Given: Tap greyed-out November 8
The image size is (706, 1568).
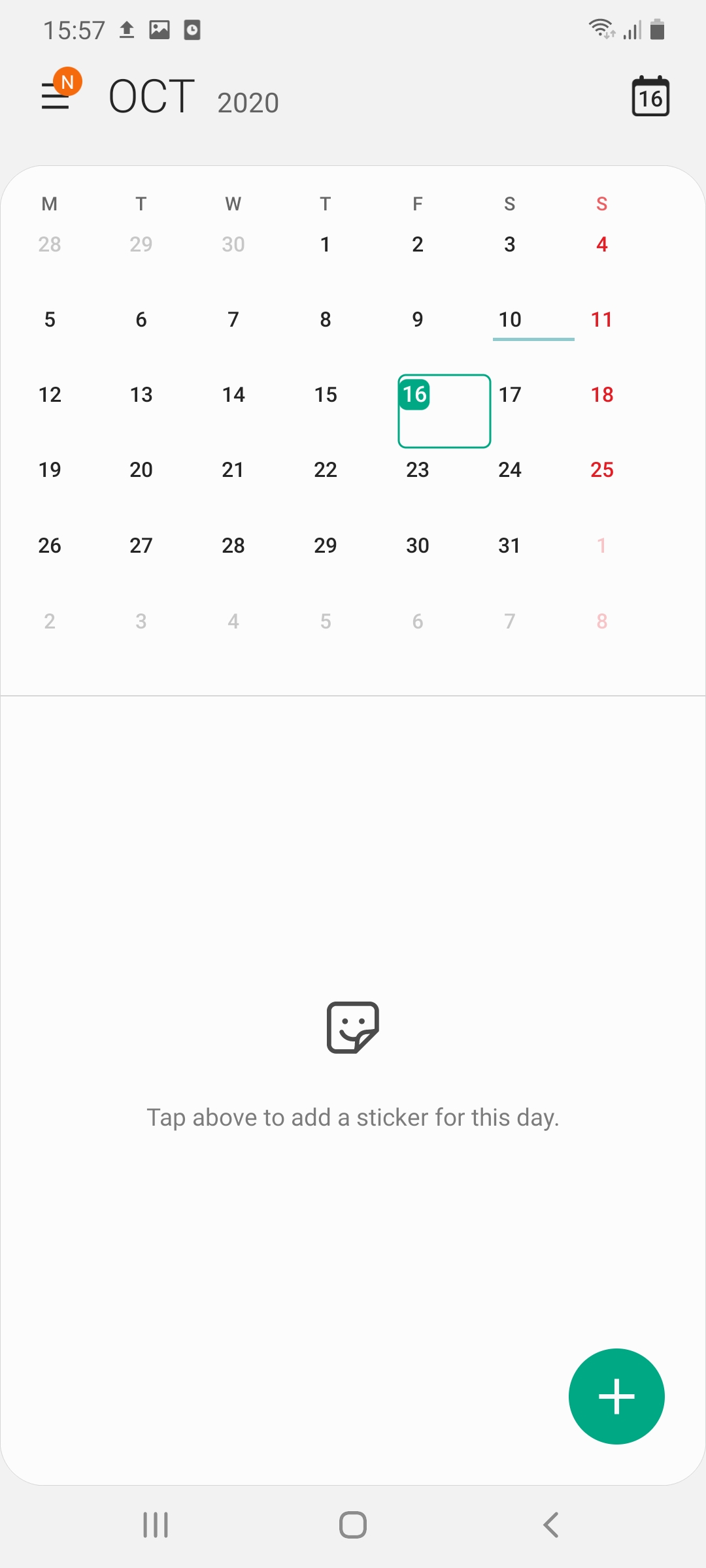Looking at the screenshot, I should point(601,621).
